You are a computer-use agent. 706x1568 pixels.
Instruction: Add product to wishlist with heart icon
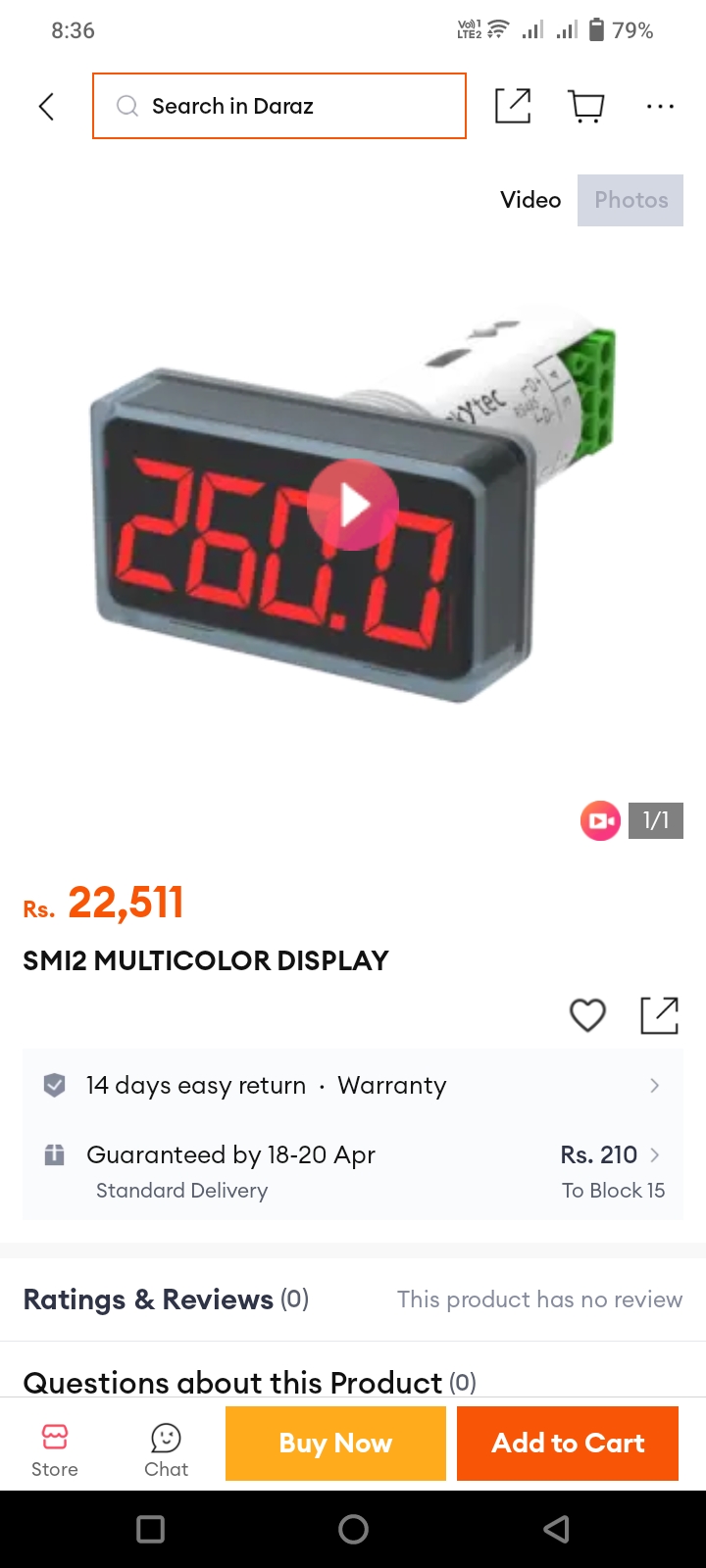click(x=587, y=1015)
